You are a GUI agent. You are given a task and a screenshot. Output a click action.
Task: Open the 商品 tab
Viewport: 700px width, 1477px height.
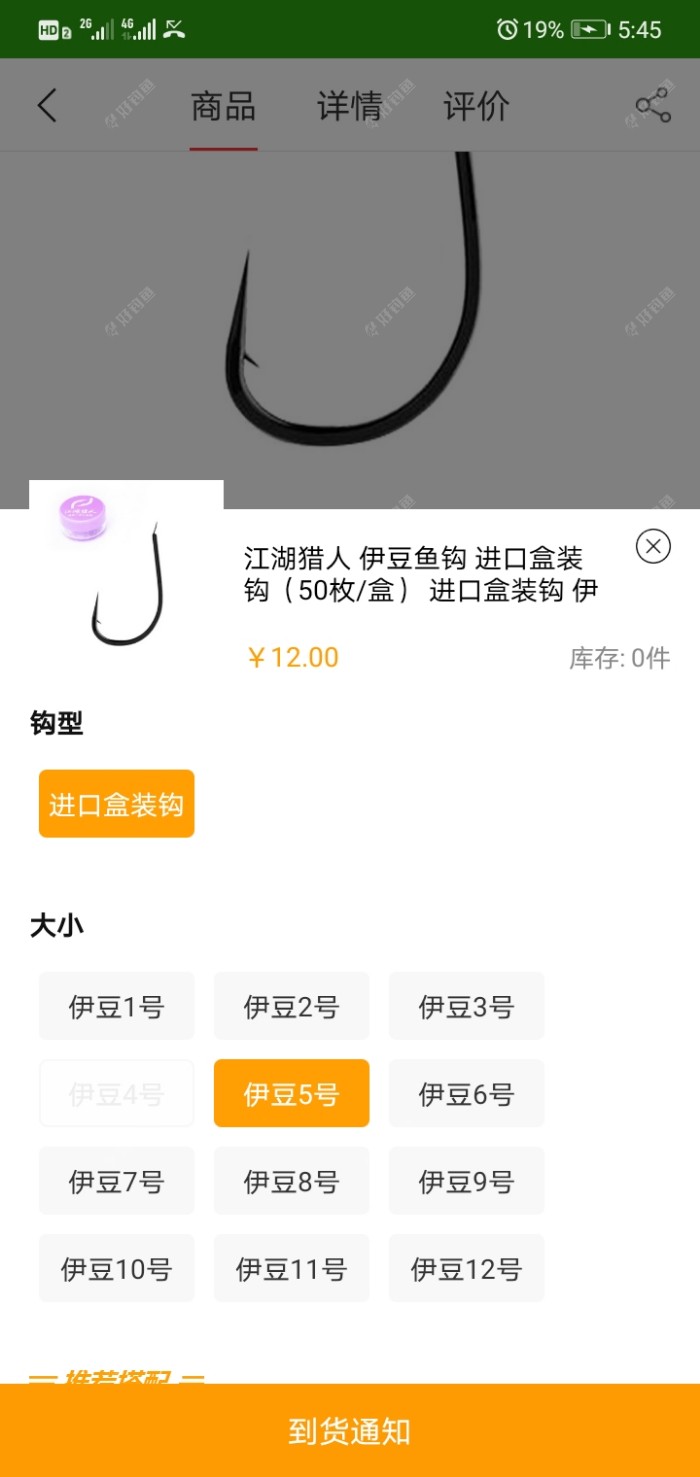(223, 106)
